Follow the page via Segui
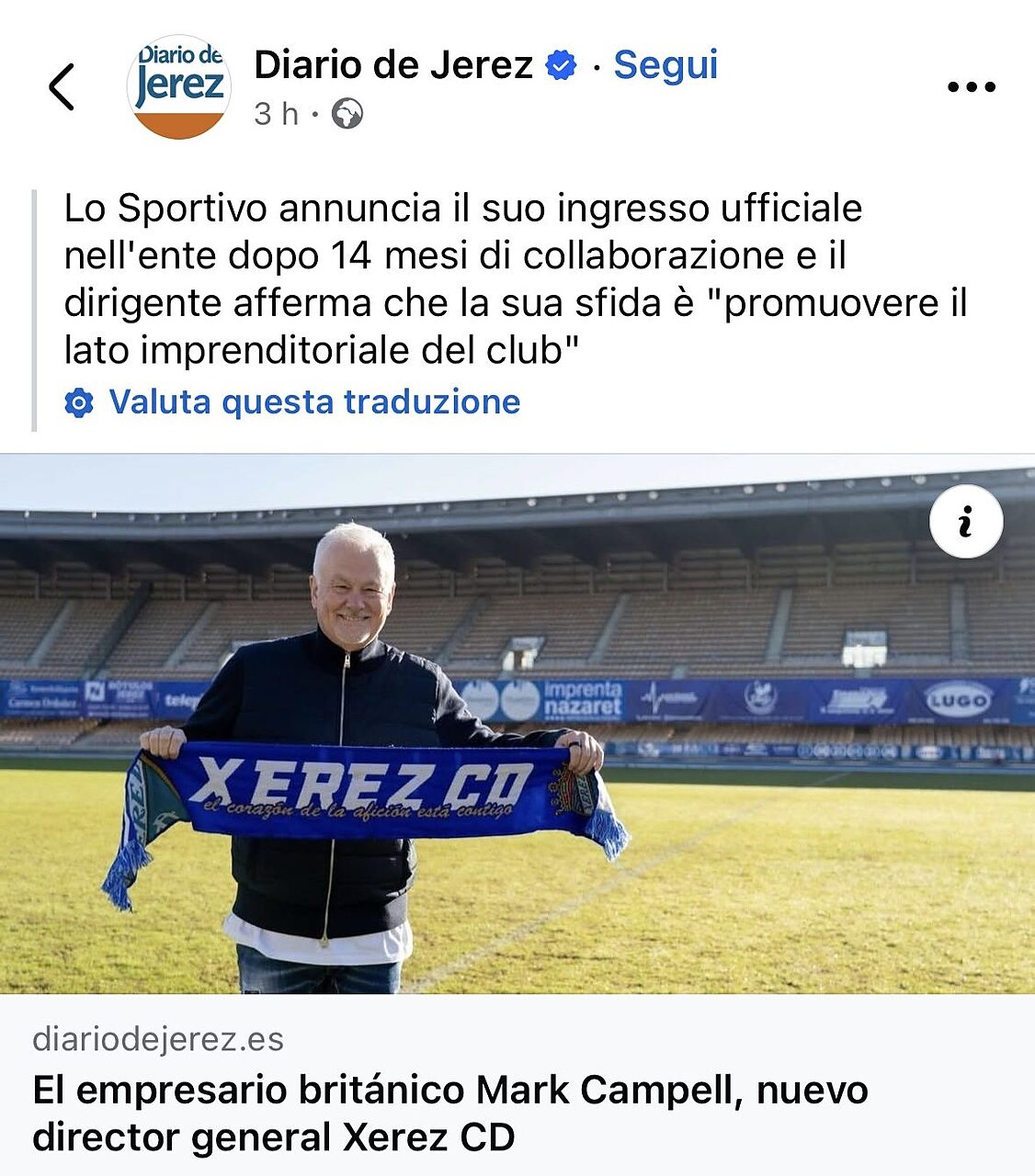 pyautogui.click(x=665, y=65)
